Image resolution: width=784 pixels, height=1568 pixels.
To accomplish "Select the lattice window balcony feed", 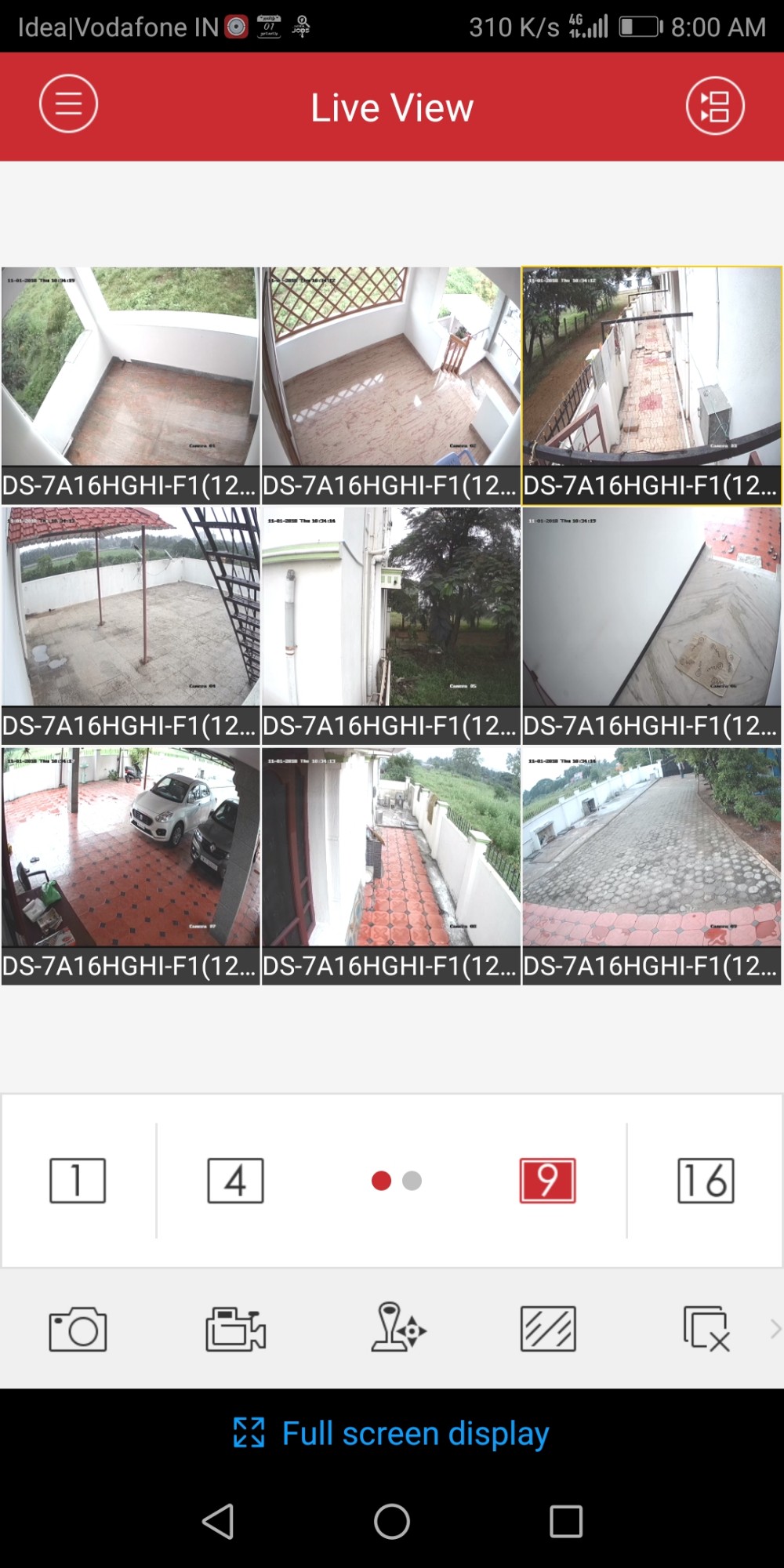I will click(390, 366).
